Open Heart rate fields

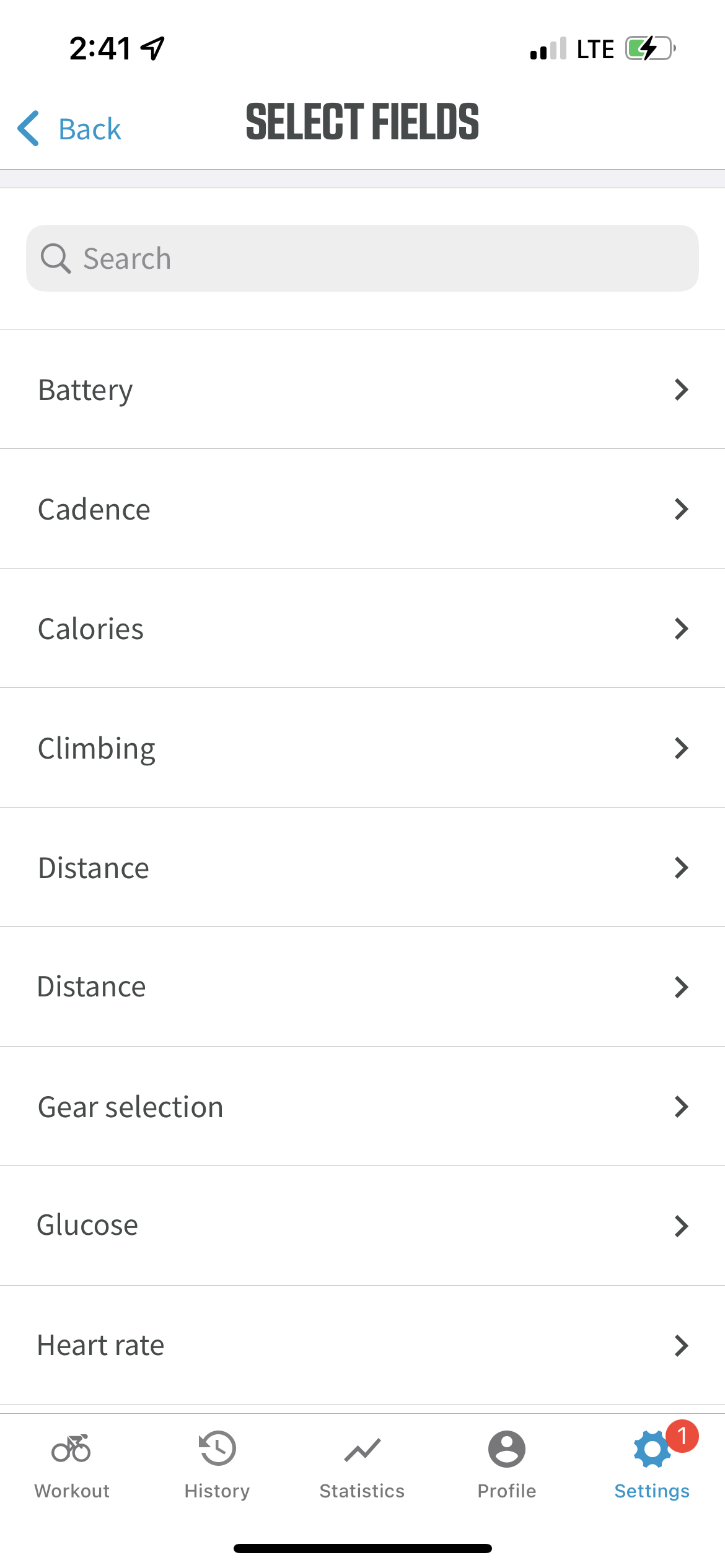click(x=362, y=1346)
